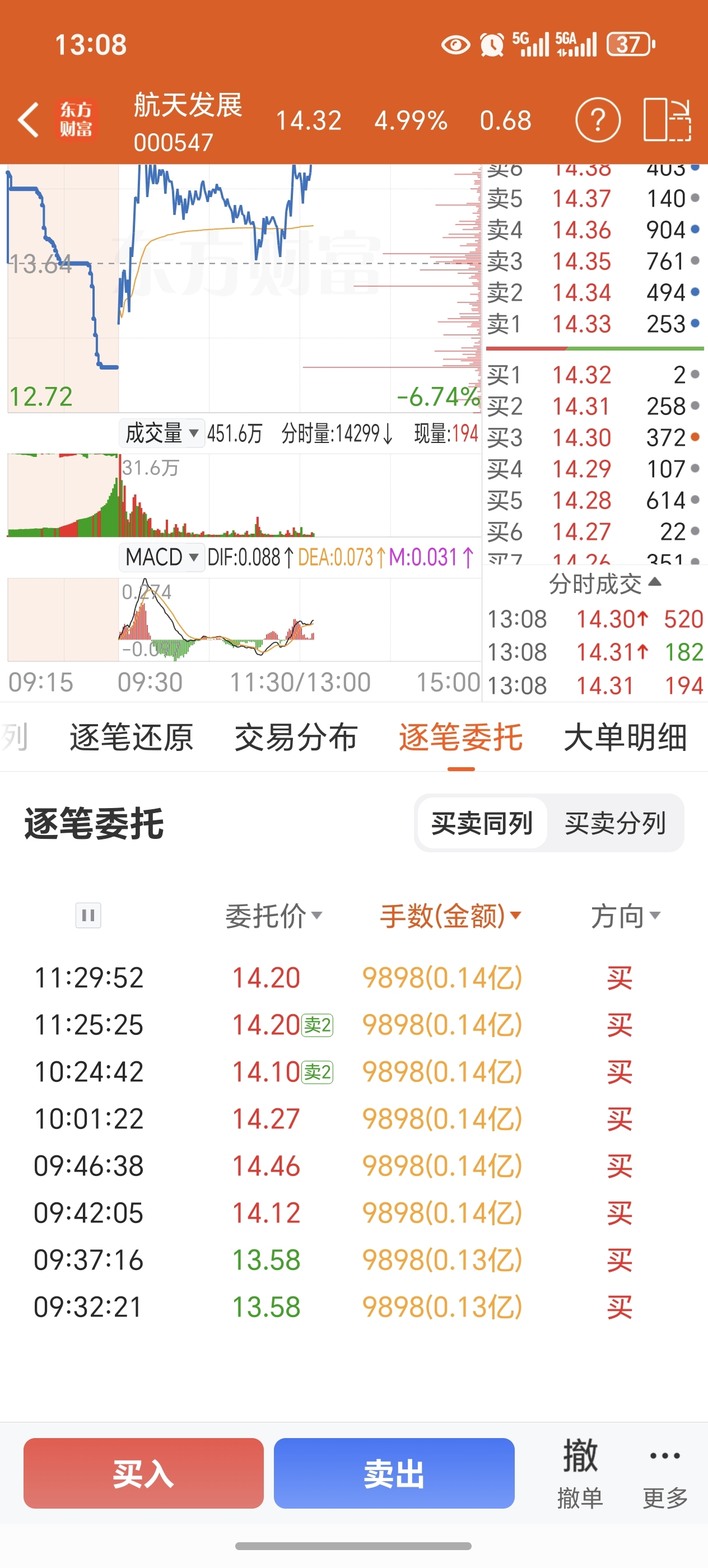
Task: Go back with the top-left arrow
Action: pyautogui.click(x=29, y=119)
